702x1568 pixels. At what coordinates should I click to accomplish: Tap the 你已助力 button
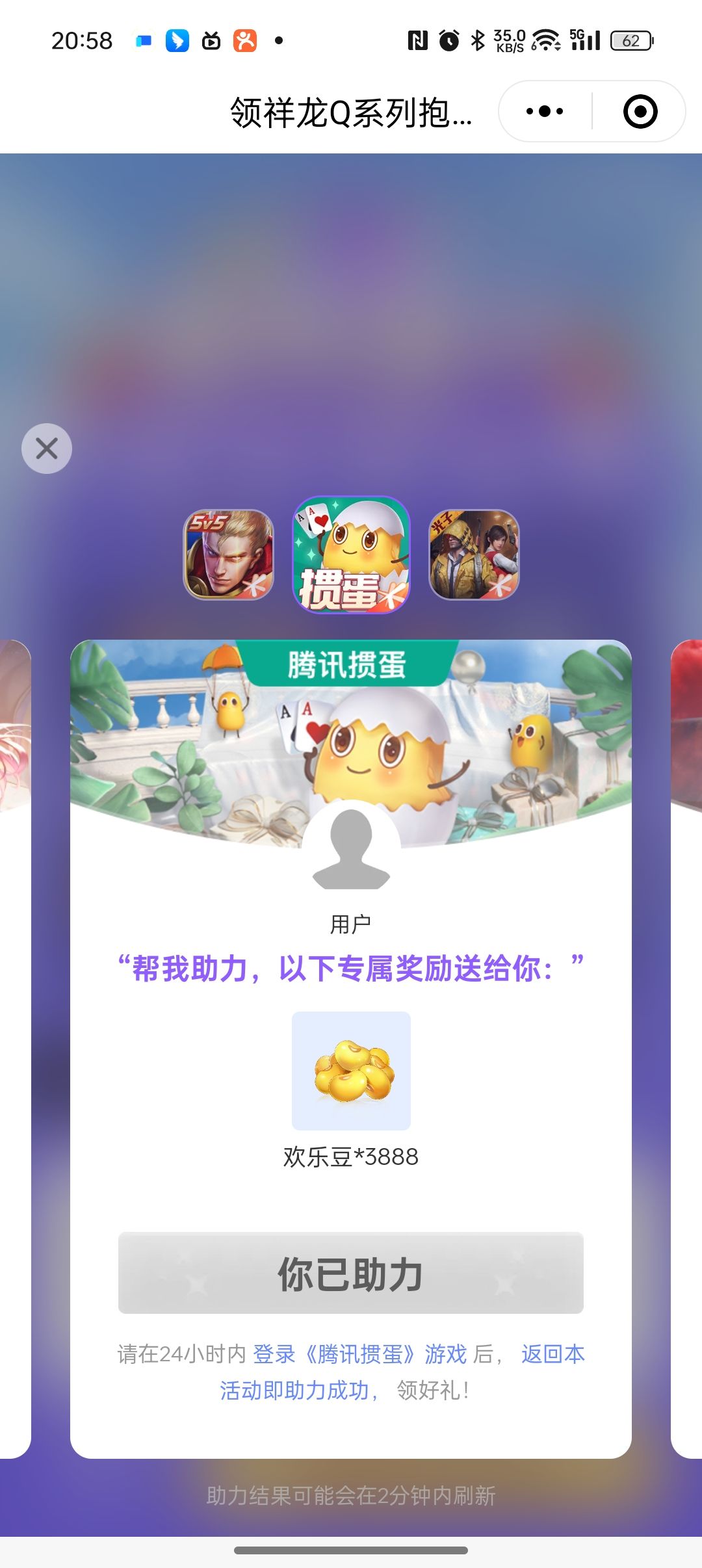point(351,1273)
